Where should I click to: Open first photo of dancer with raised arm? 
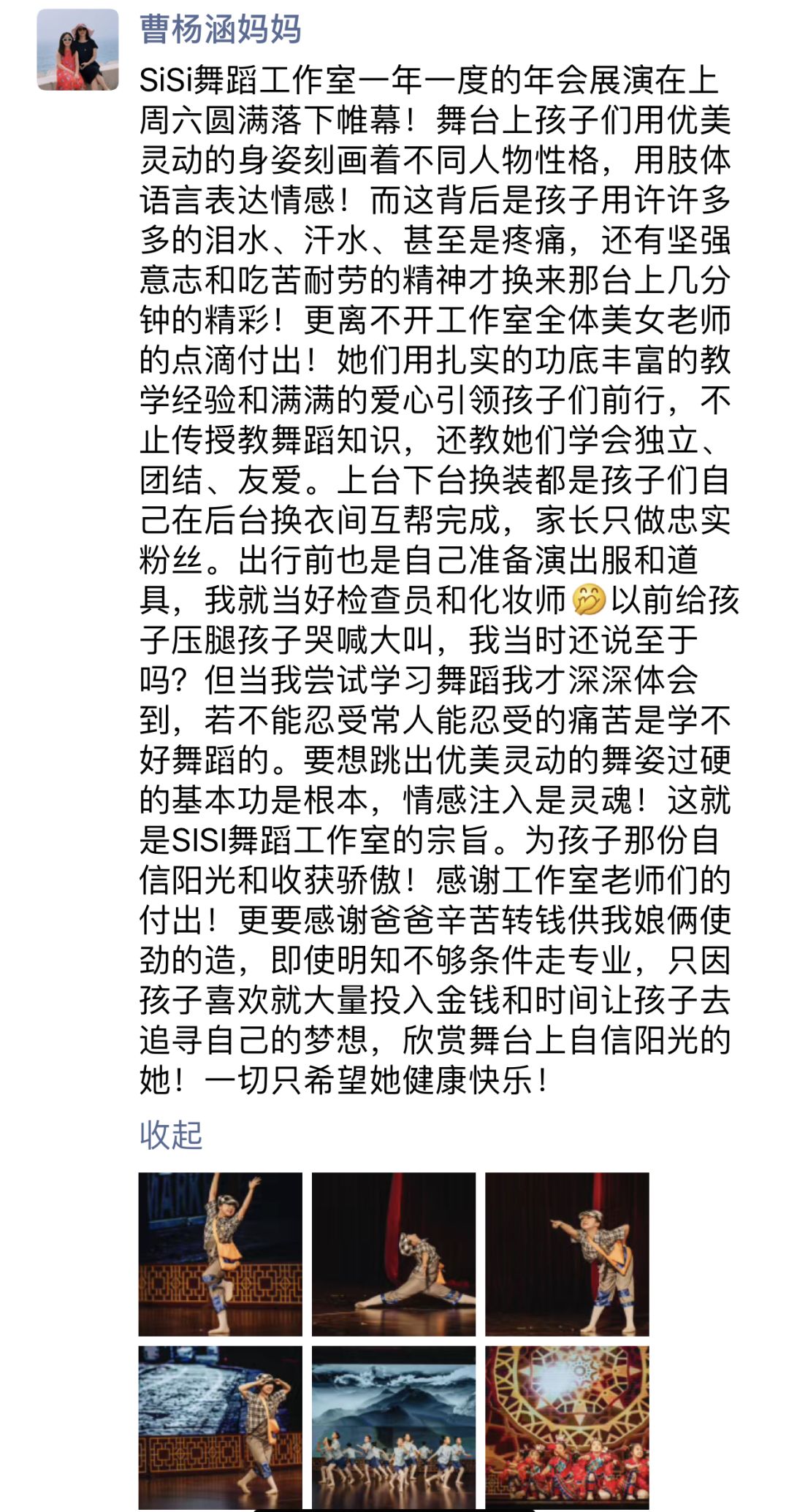point(220,1254)
